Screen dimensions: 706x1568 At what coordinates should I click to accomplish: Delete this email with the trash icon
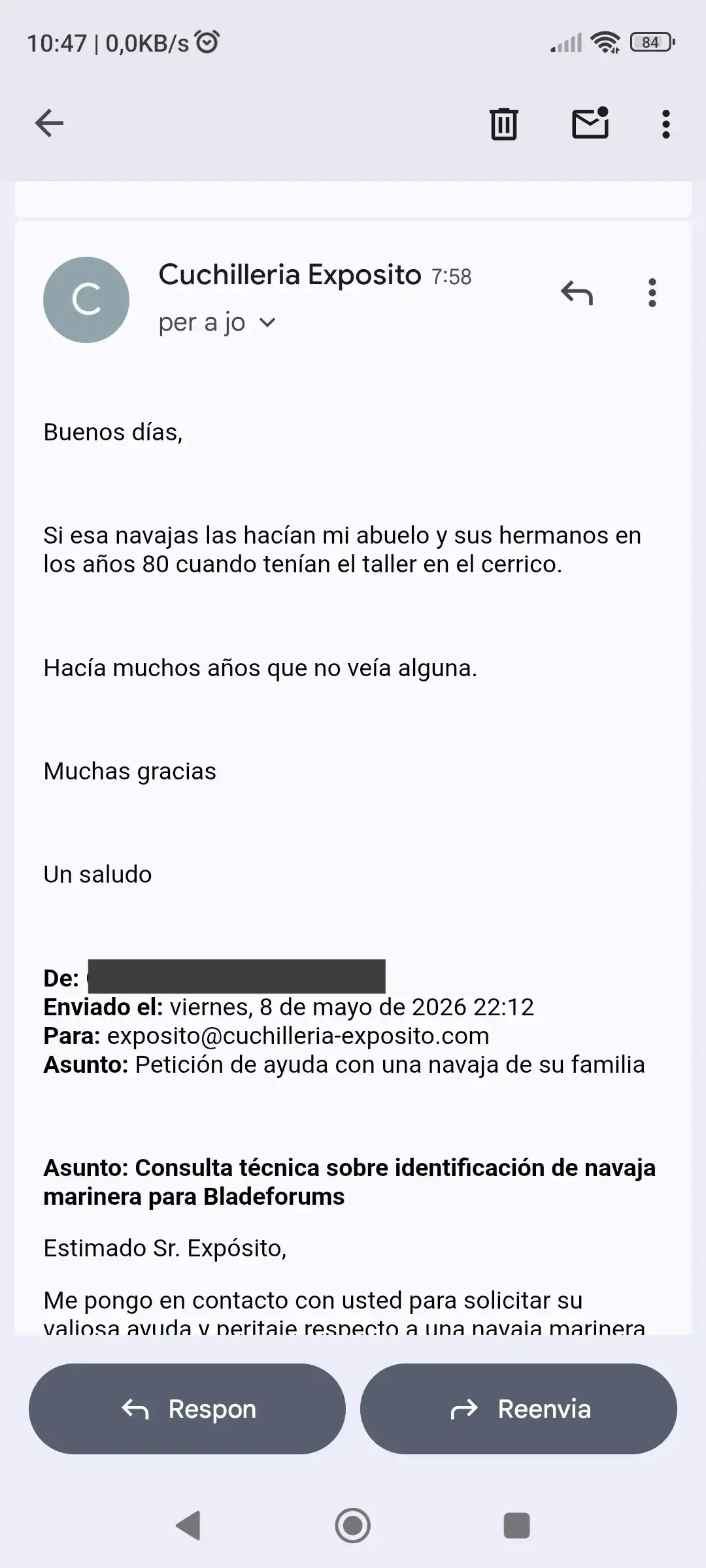tap(503, 123)
